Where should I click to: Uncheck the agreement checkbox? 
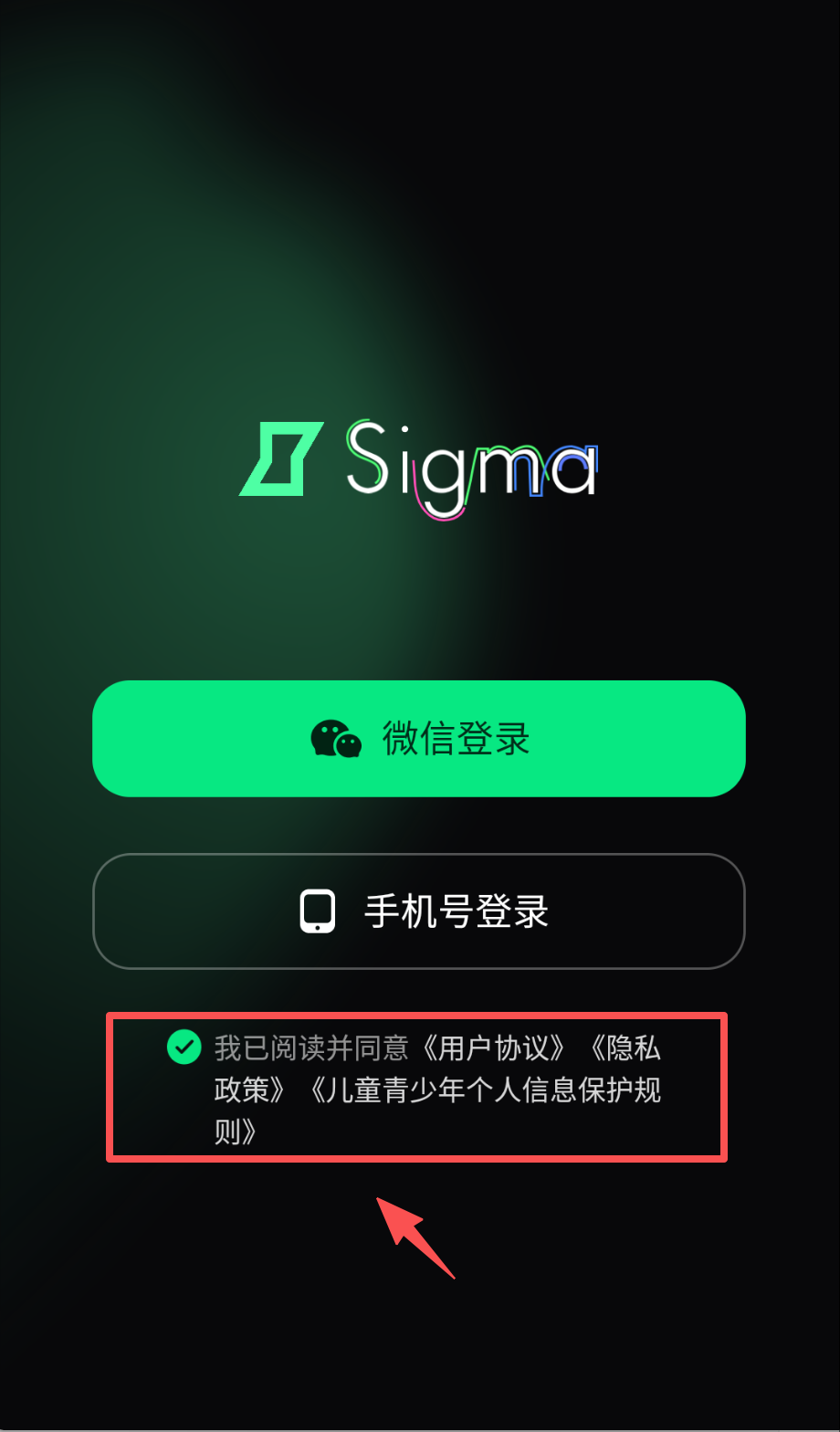click(184, 1047)
